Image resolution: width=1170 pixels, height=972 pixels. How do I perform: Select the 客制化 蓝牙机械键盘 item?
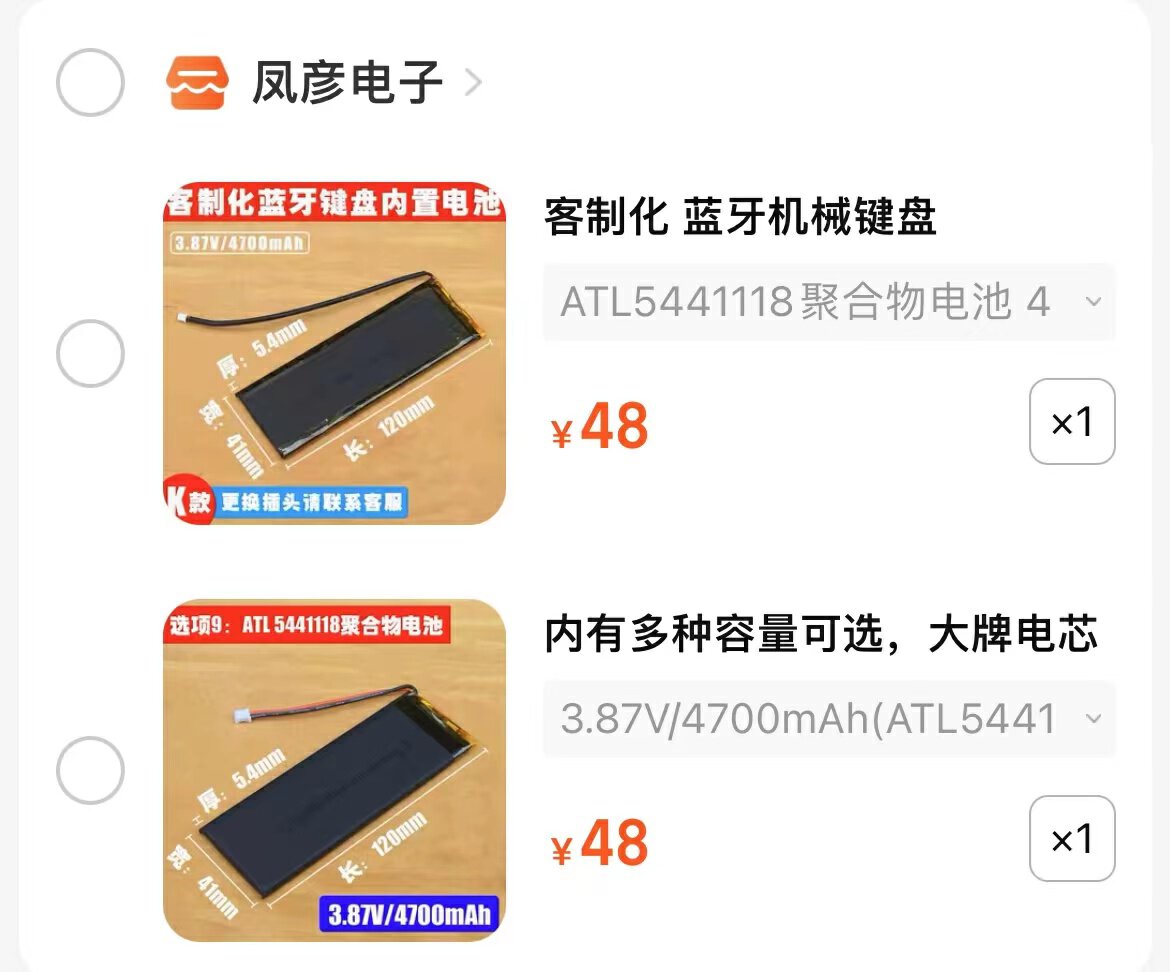[90, 353]
